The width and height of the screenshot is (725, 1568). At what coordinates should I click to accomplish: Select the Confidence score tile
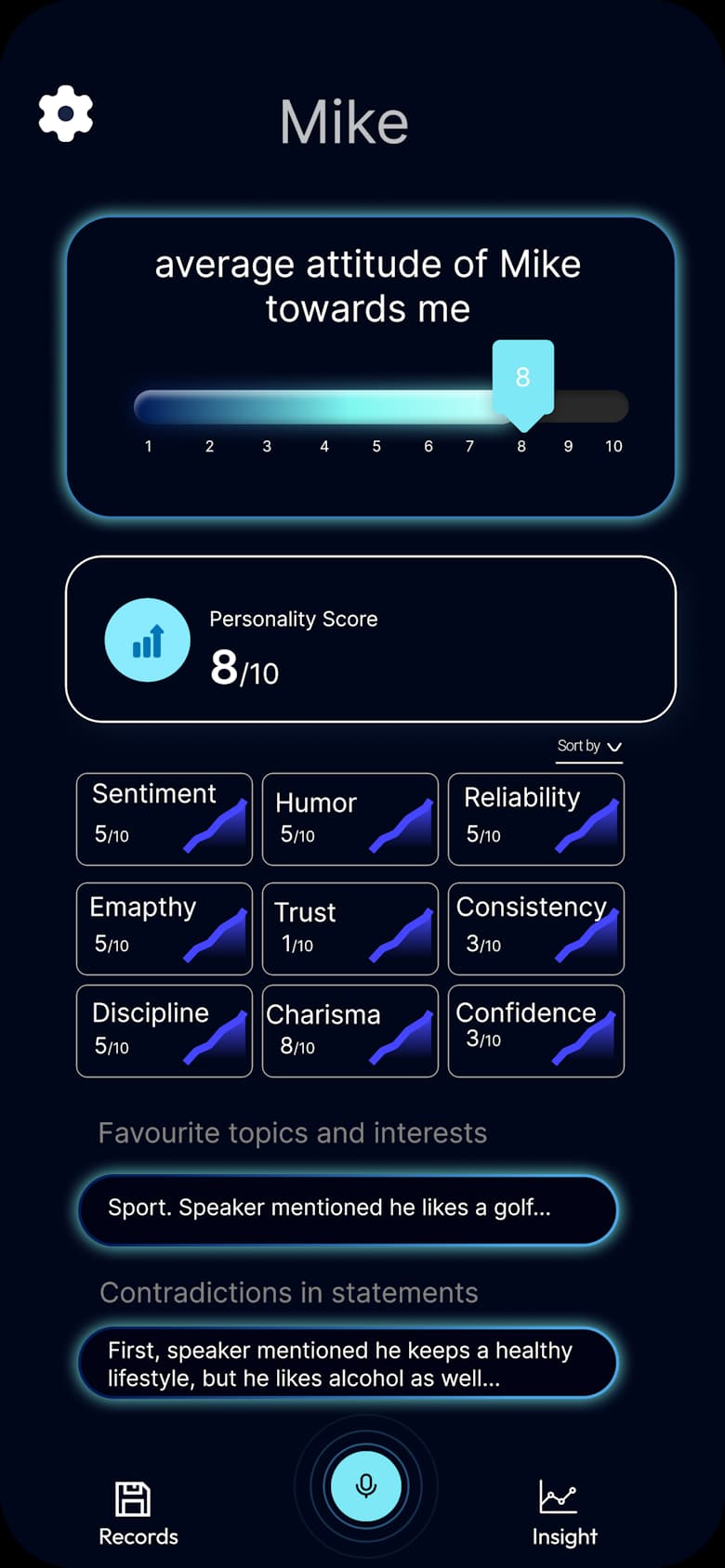tap(535, 1030)
